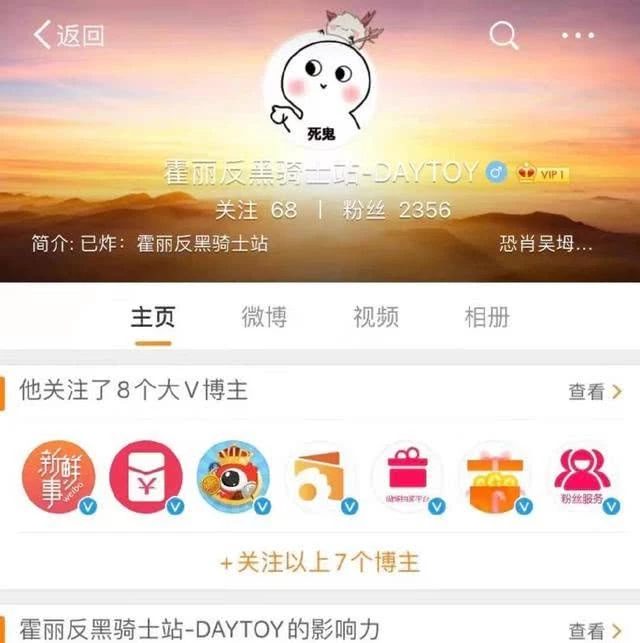Open the search magnifier icon
Viewport: 640px width, 643px height.
click(x=504, y=36)
